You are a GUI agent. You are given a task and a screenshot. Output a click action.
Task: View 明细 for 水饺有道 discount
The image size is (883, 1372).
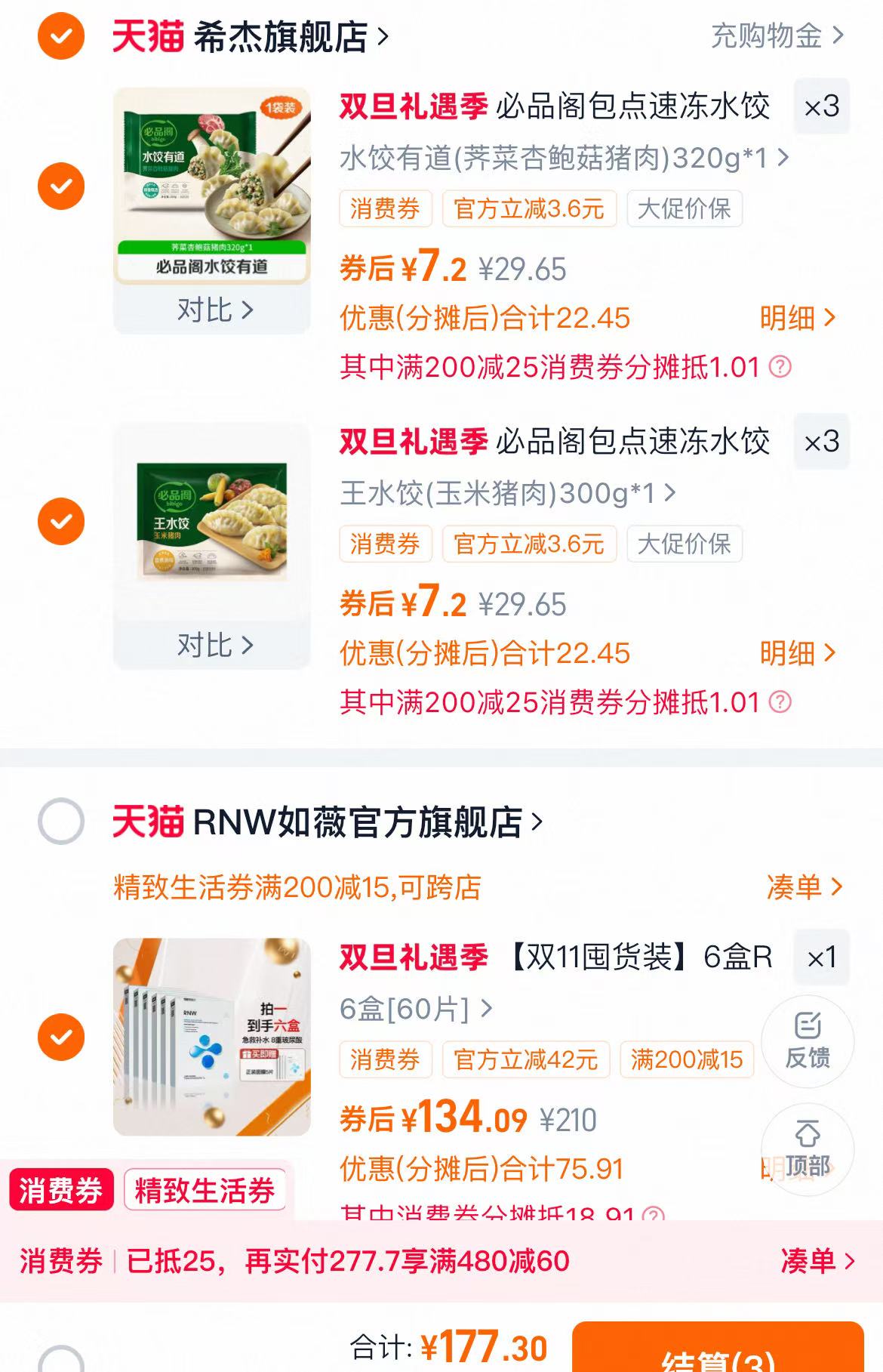tap(797, 318)
